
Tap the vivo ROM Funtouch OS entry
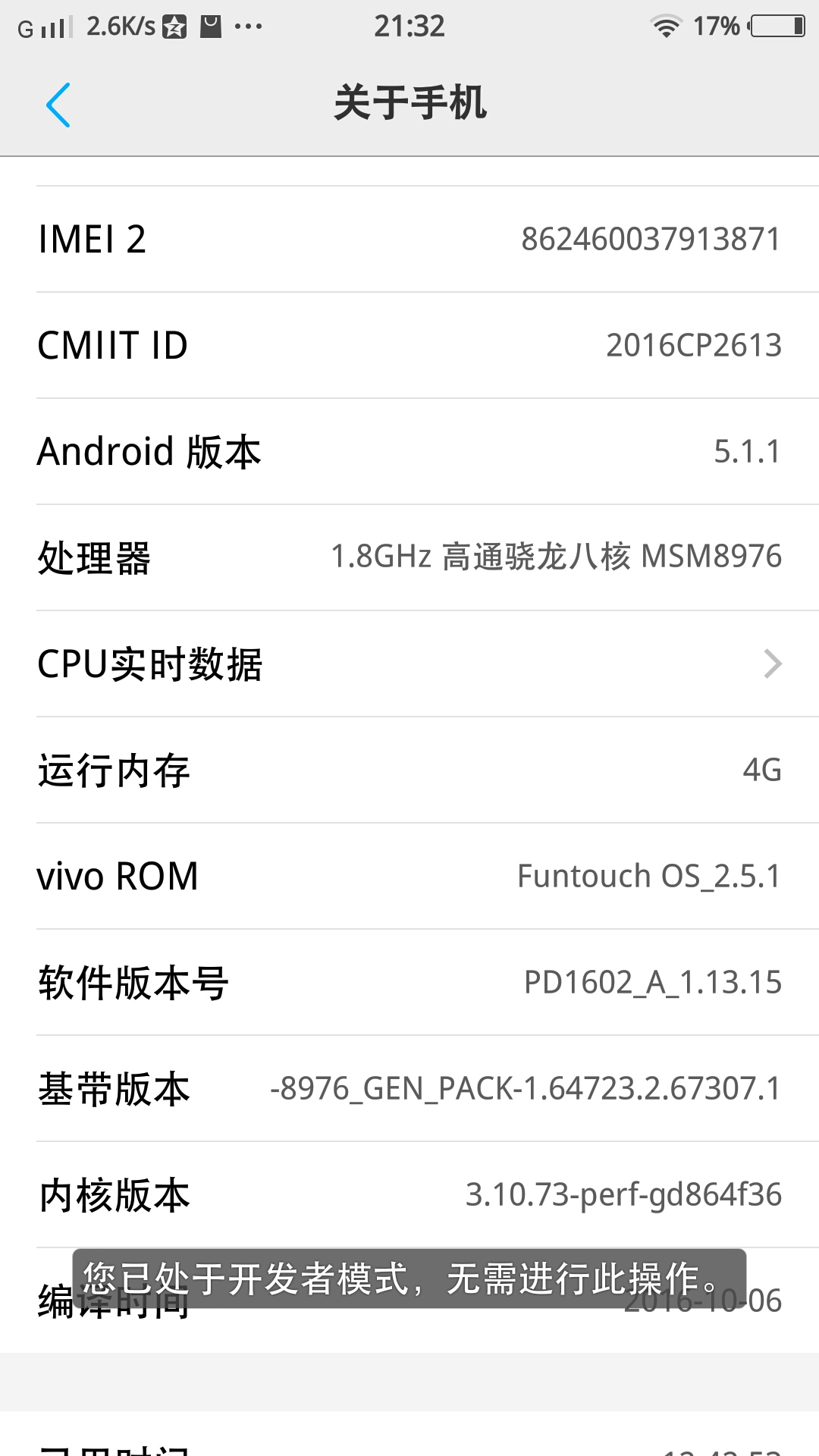coord(409,876)
